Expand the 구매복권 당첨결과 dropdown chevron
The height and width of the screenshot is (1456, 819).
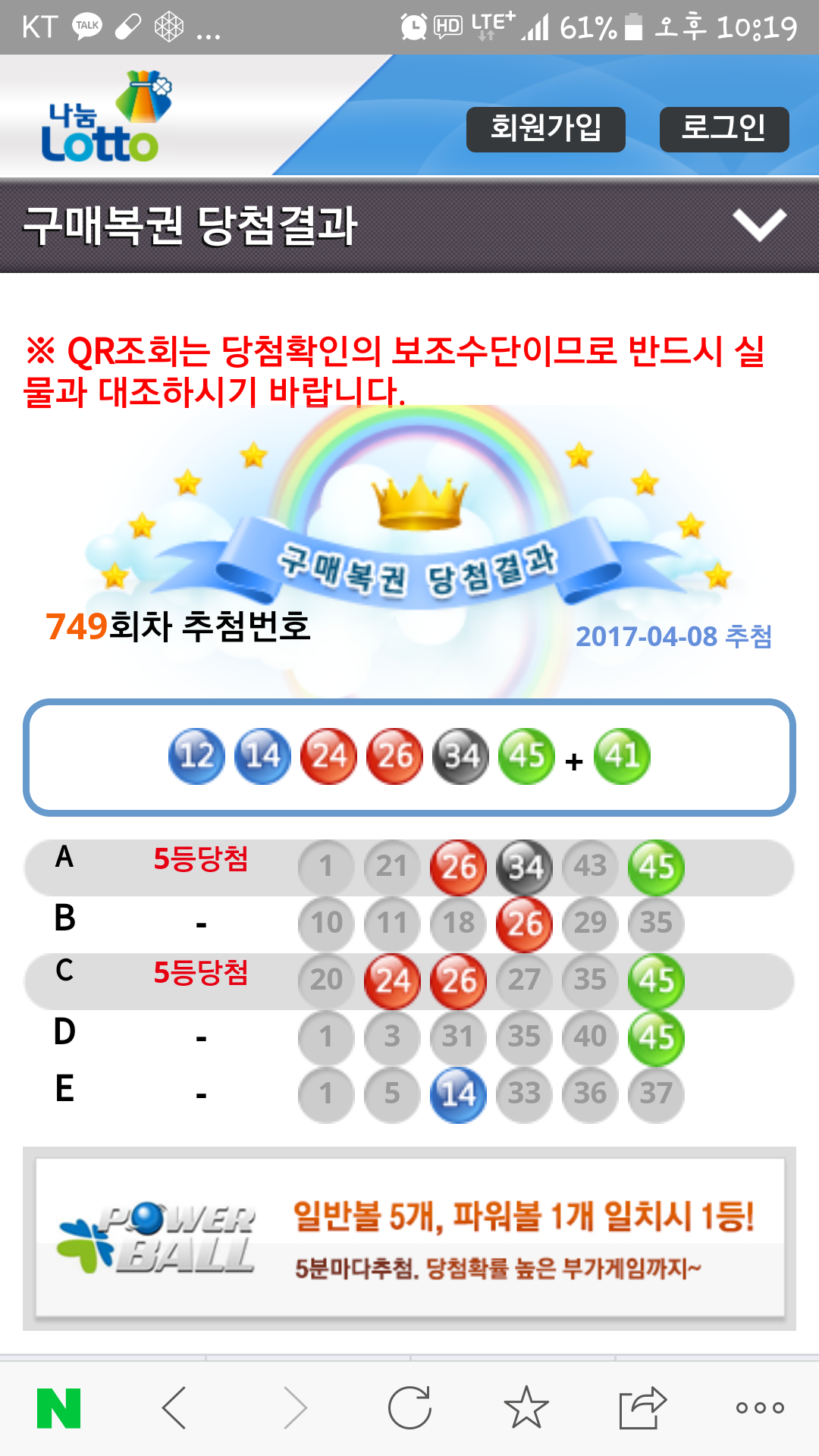759,224
